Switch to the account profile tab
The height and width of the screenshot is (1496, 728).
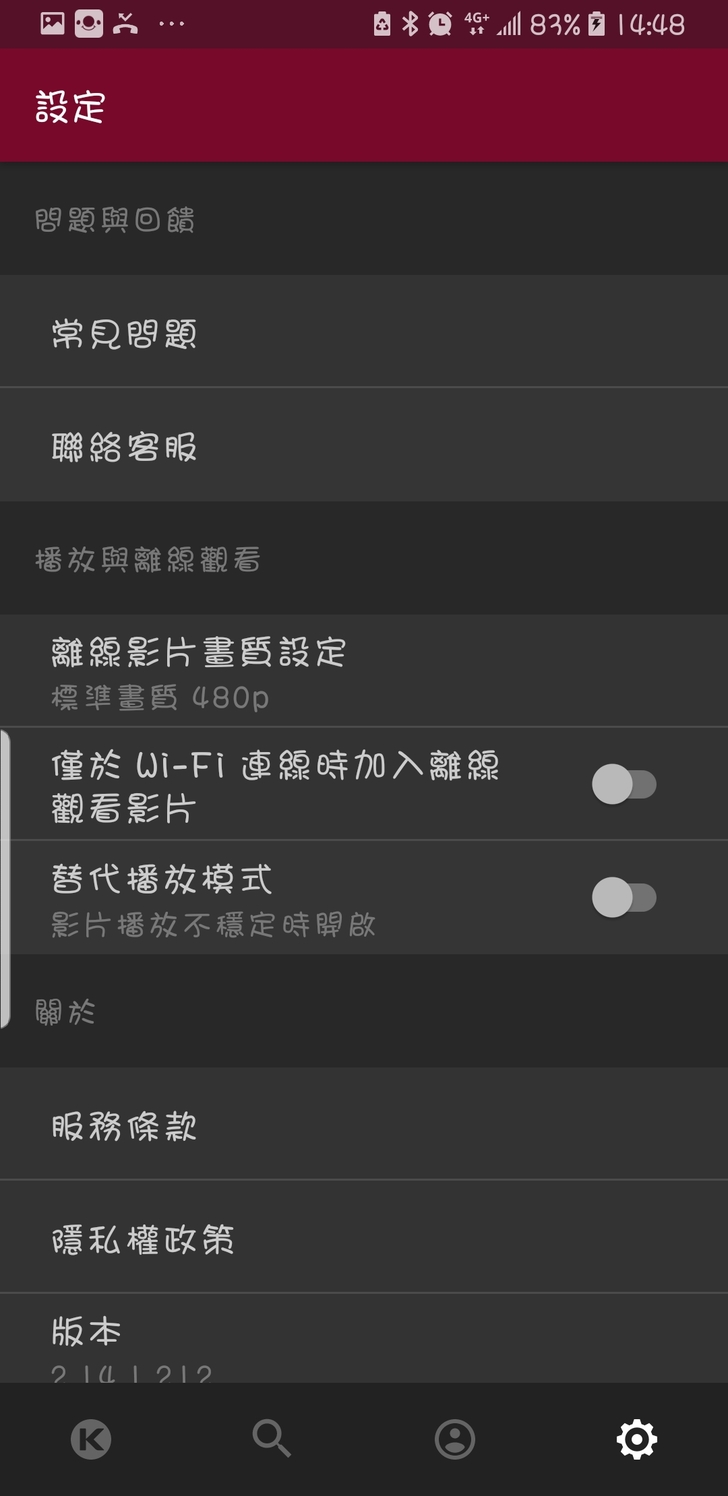[x=455, y=1440]
